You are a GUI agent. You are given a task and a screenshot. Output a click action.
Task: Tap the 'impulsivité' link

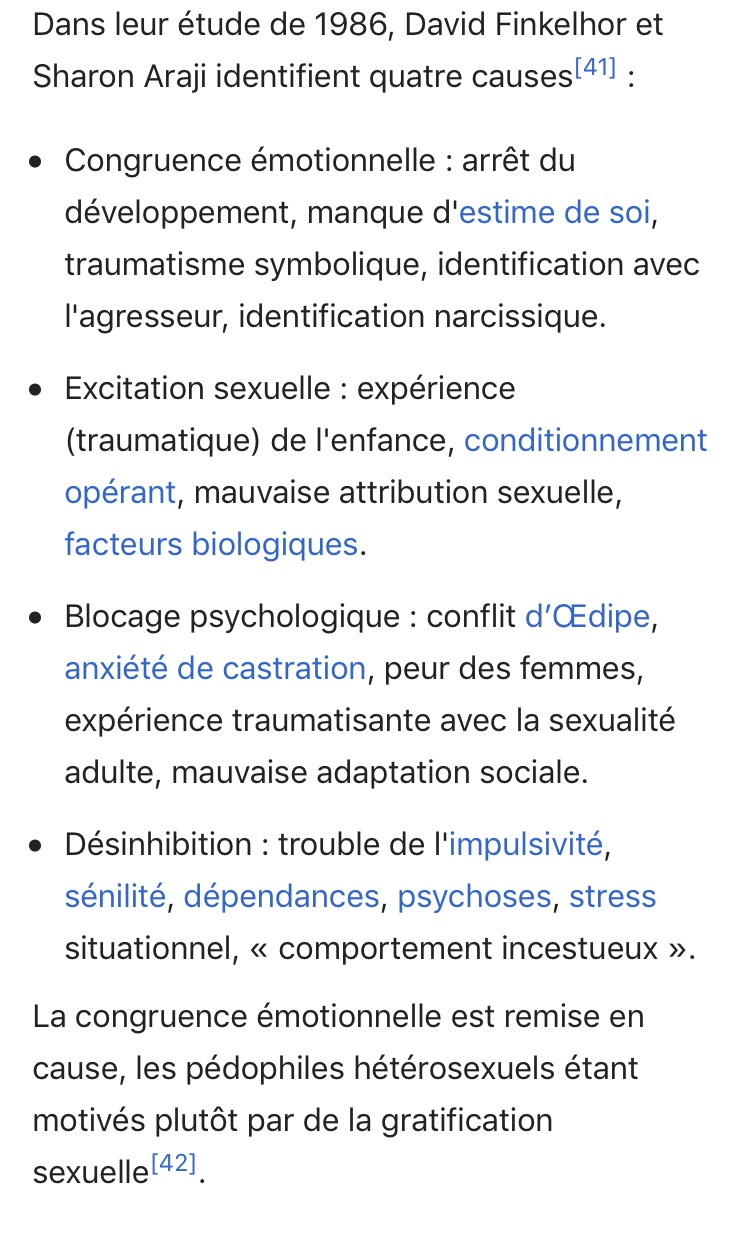526,845
